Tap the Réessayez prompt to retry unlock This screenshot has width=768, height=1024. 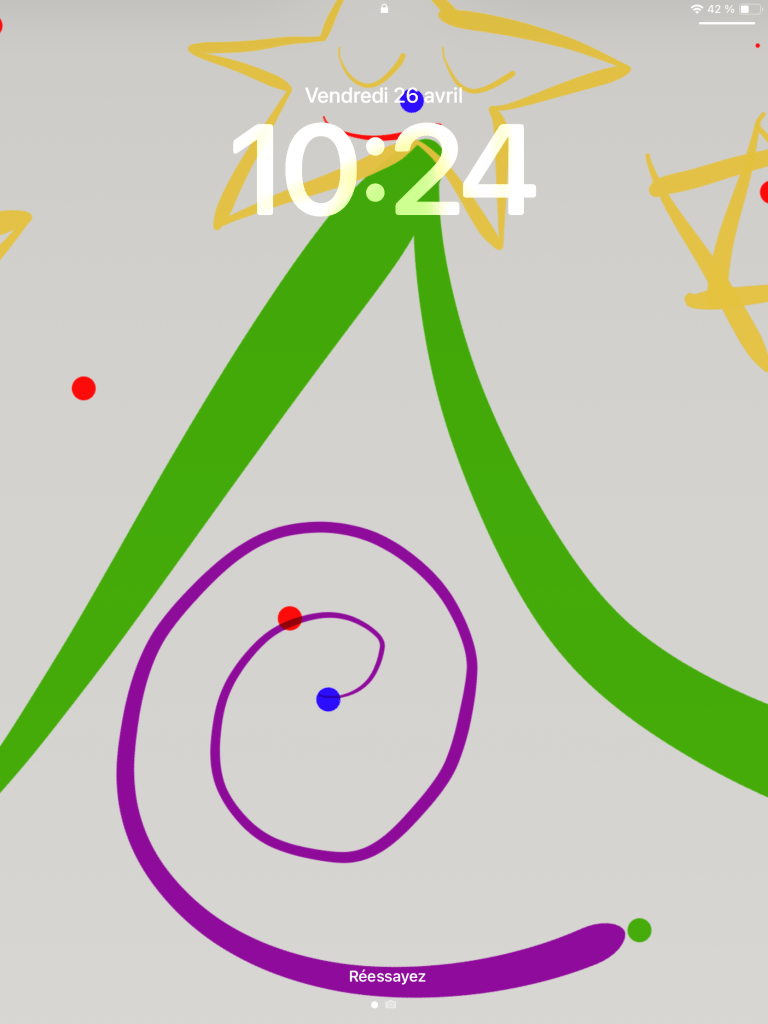387,977
